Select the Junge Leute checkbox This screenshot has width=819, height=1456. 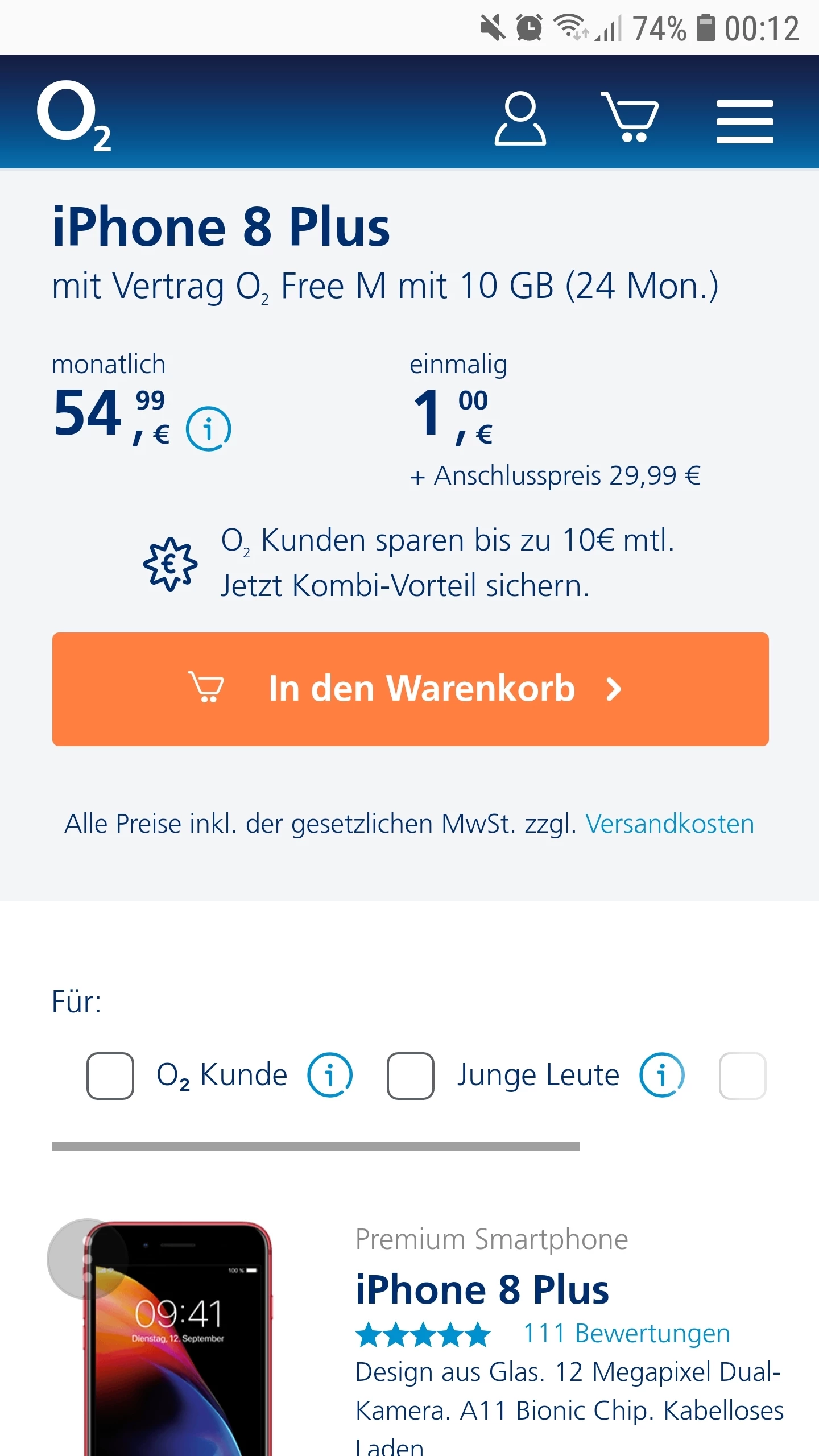pos(410,1076)
